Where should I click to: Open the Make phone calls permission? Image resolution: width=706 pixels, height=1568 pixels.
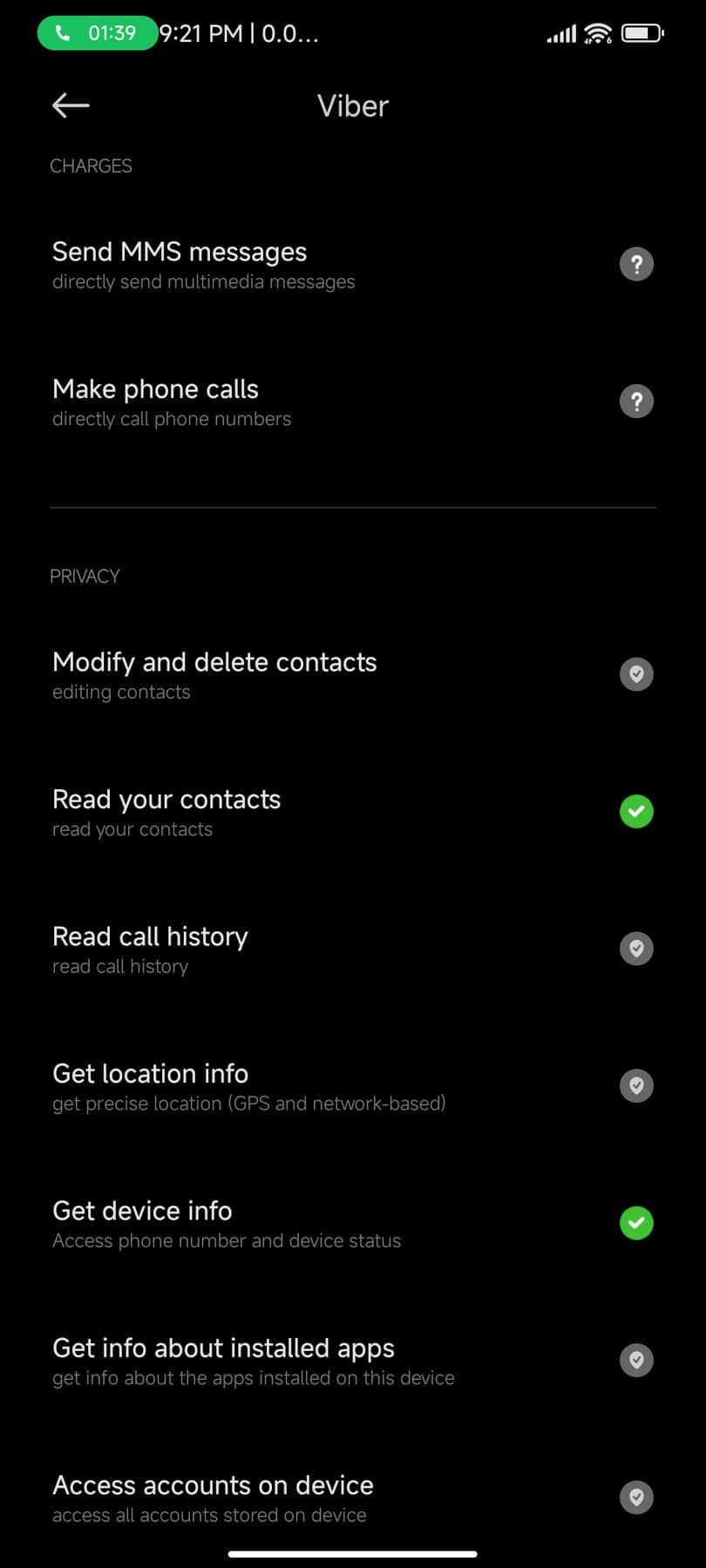(353, 402)
